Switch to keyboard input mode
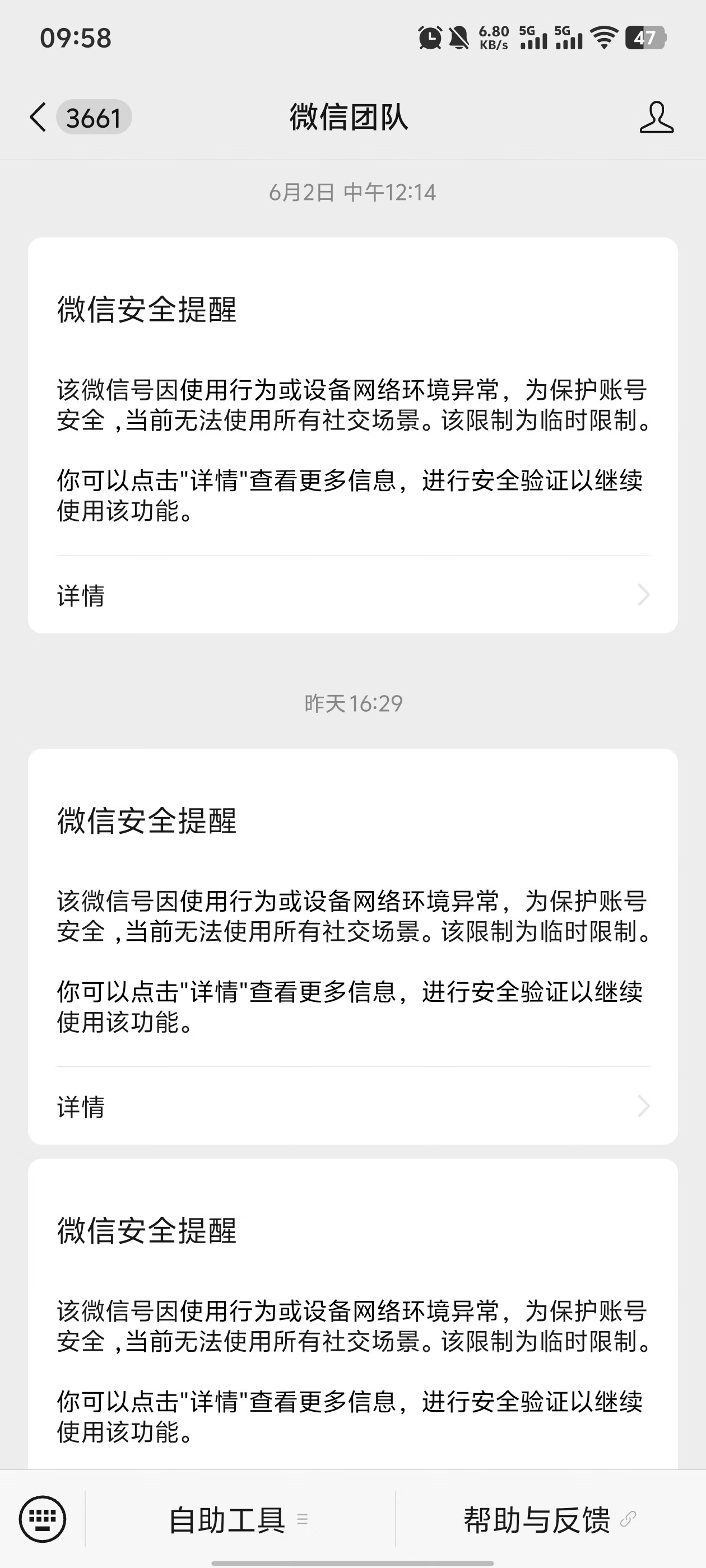The width and height of the screenshot is (706, 1568). click(x=43, y=1519)
